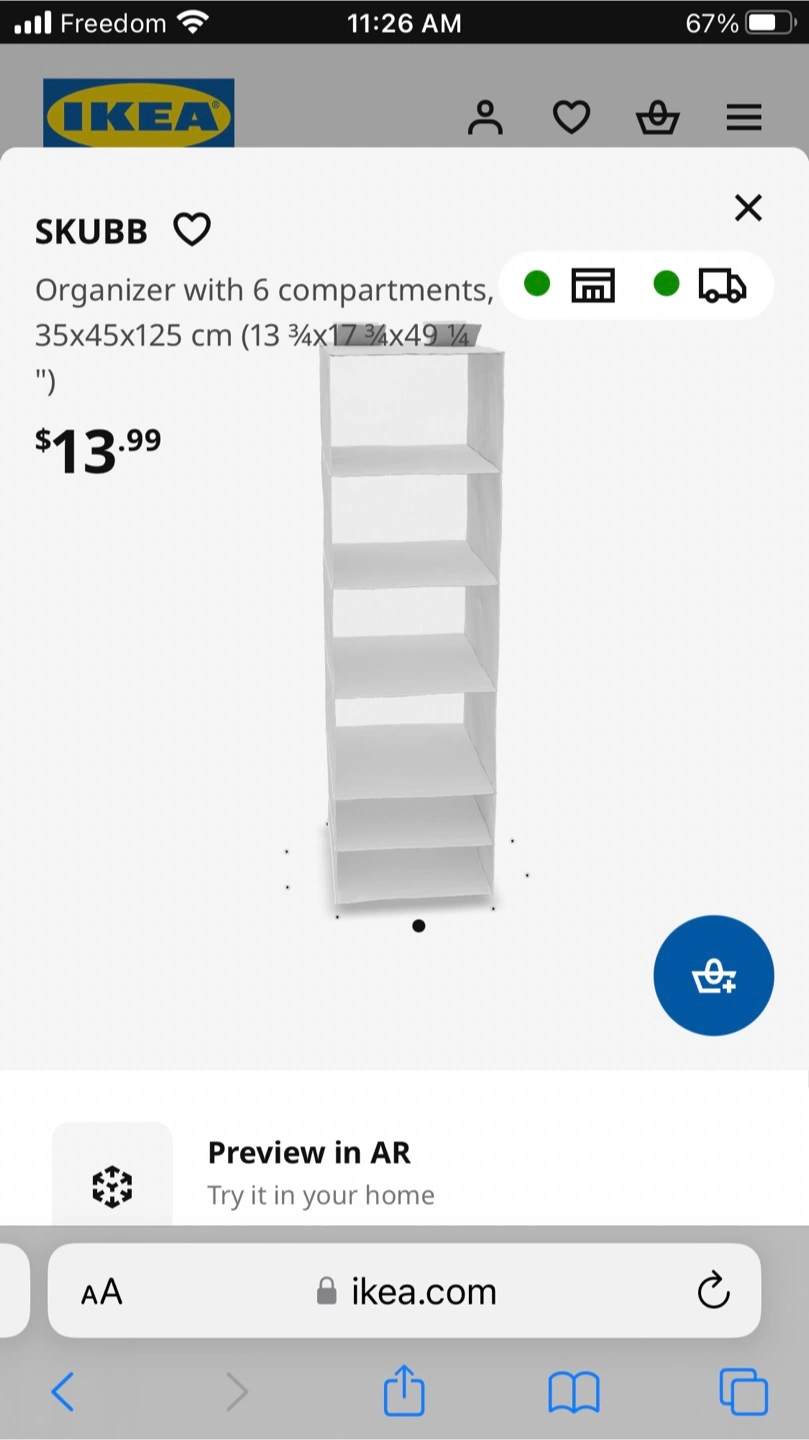The image size is (809, 1440).
Task: Open Safari bookmarks
Action: click(x=574, y=1392)
